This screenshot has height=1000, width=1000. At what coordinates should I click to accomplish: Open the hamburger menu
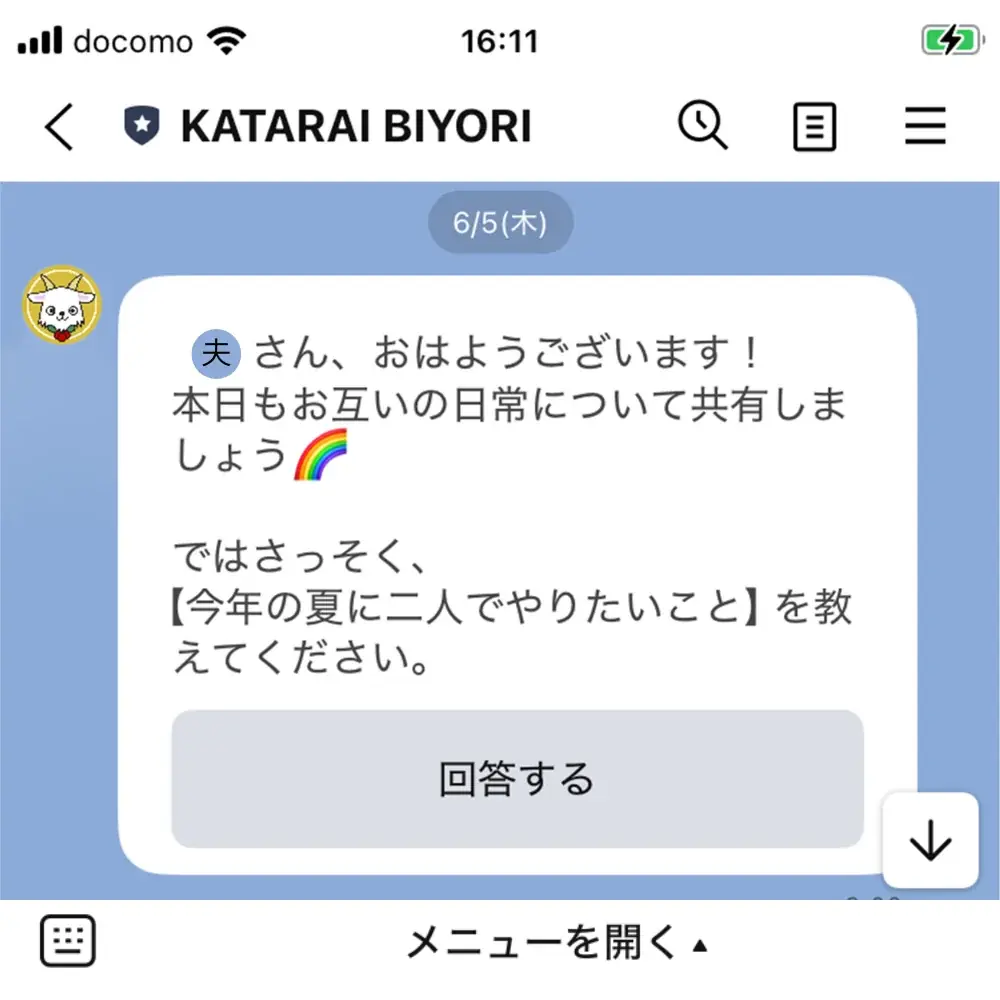(925, 127)
